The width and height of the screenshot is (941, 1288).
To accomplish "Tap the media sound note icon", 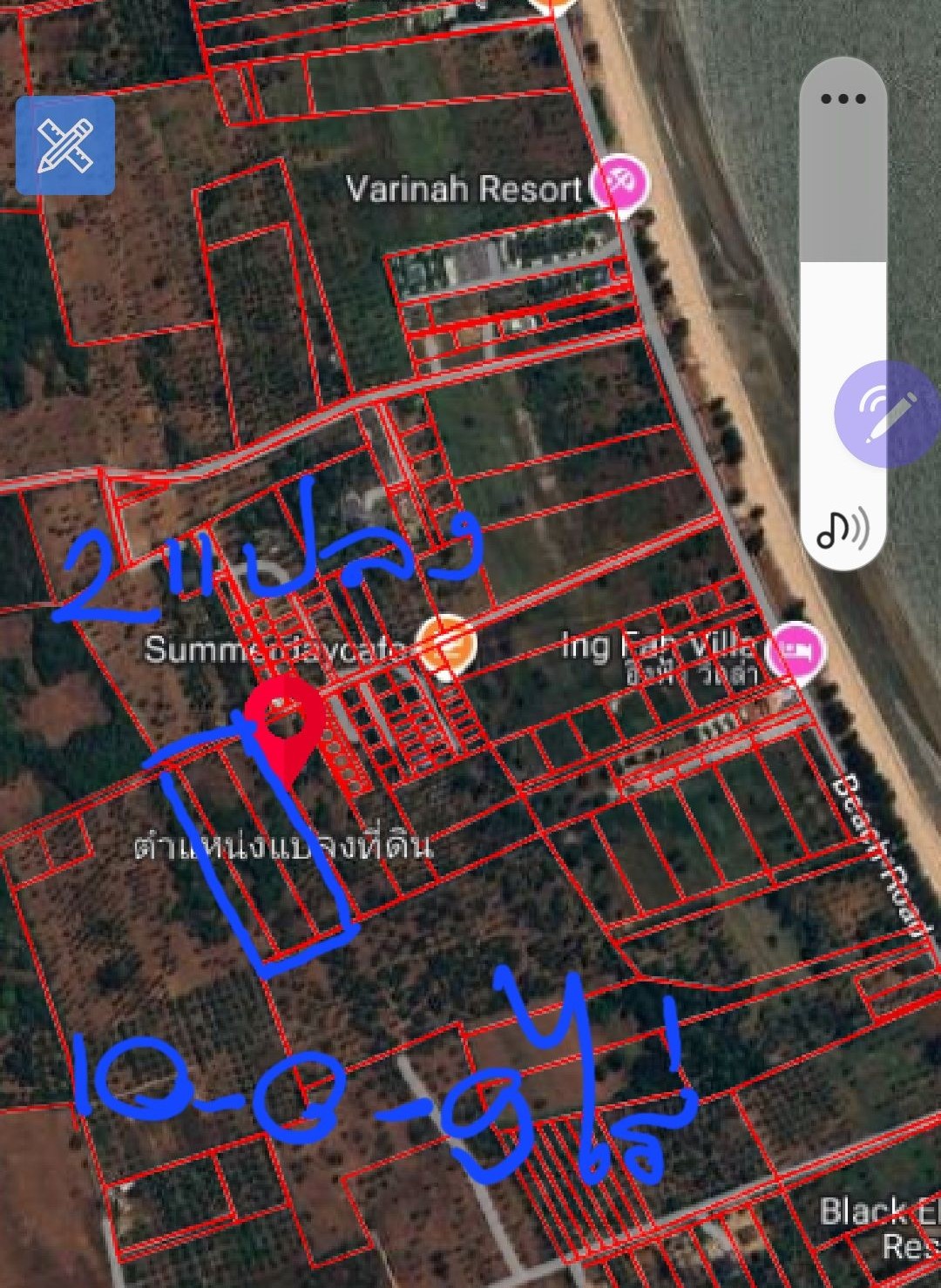I will (x=842, y=529).
